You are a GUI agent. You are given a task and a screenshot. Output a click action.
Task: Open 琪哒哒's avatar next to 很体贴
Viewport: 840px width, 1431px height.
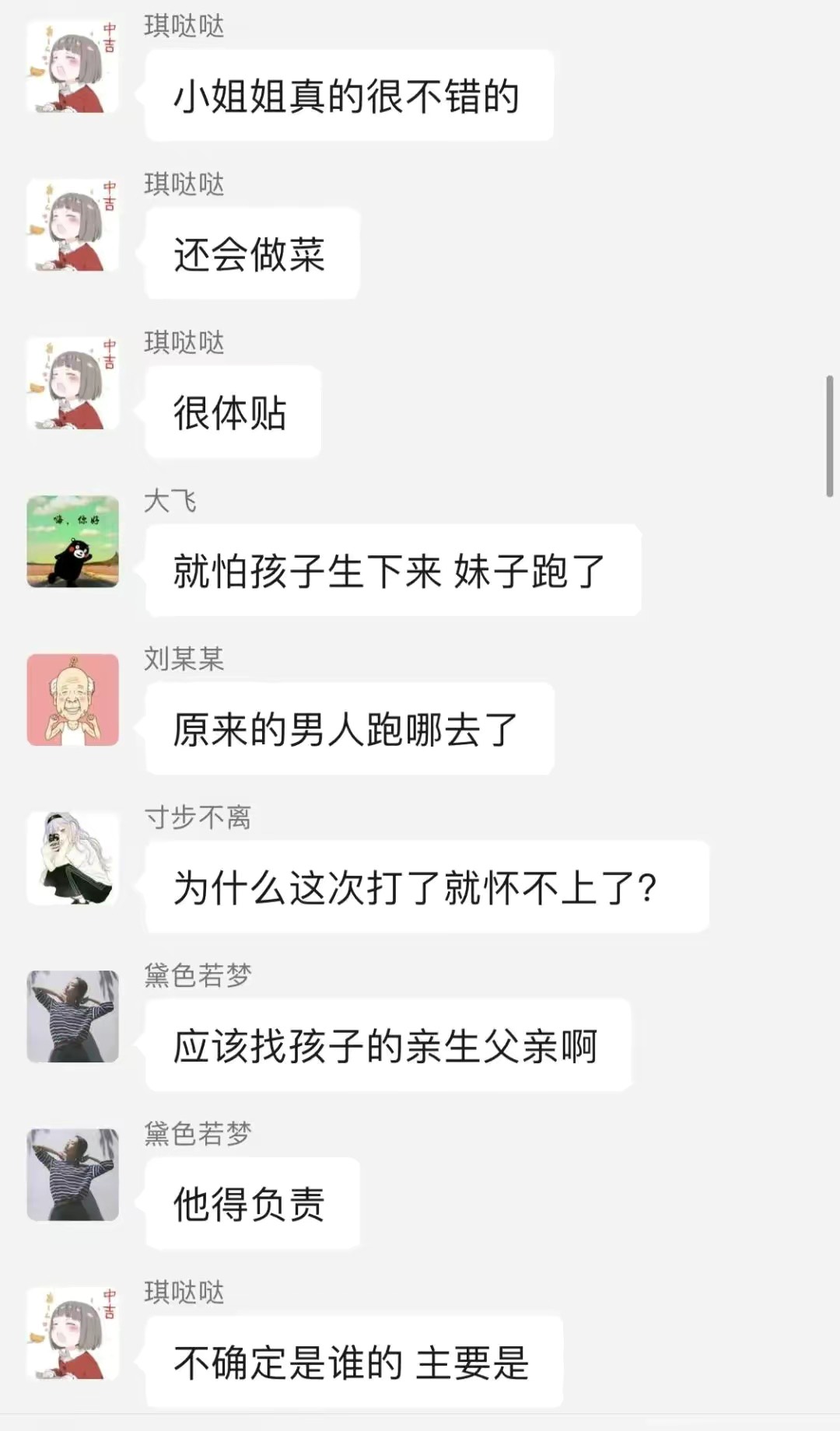coord(72,383)
